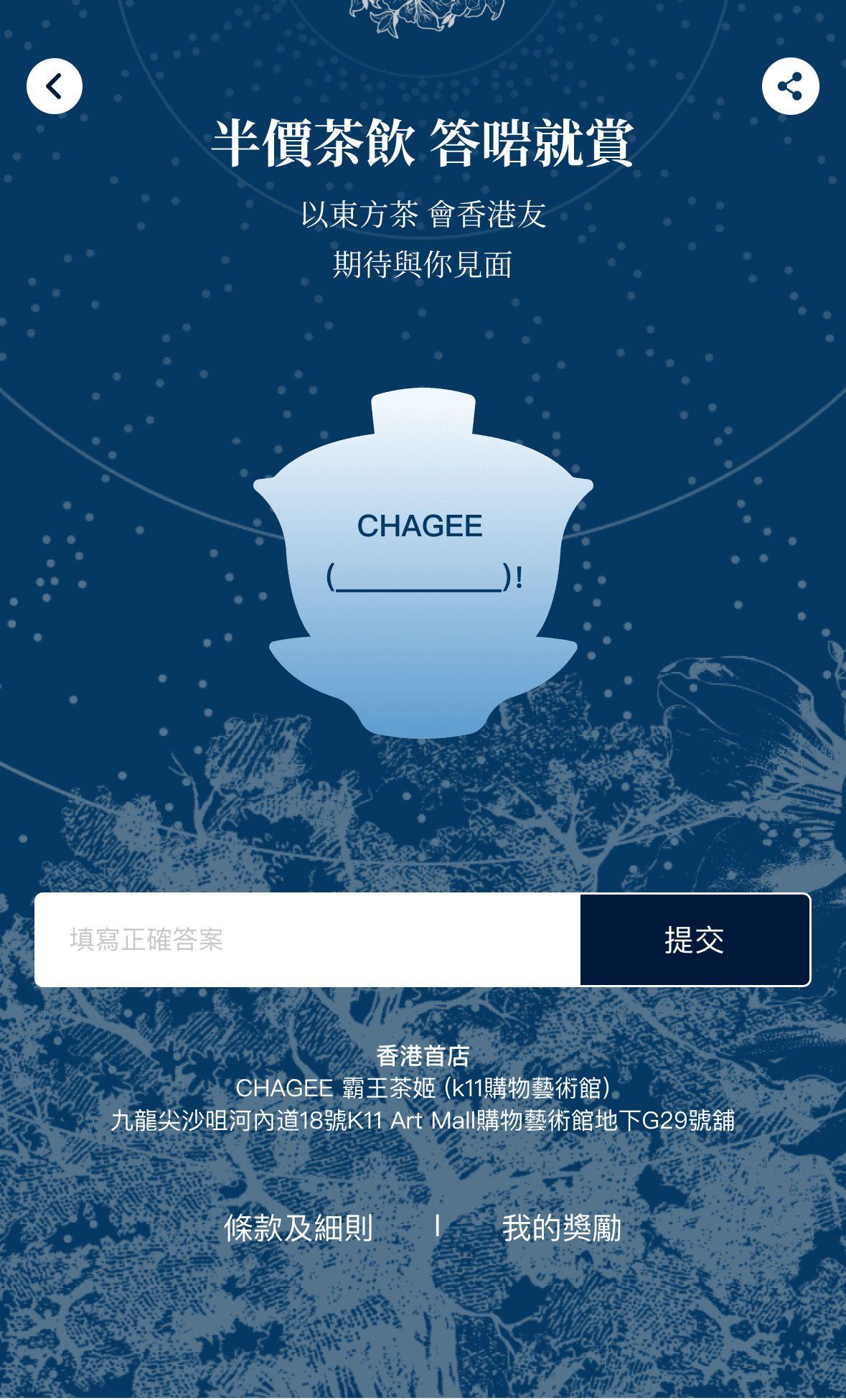Viewport: 846px width, 1400px height.
Task: Go back using the arrow icon
Action: 55,86
